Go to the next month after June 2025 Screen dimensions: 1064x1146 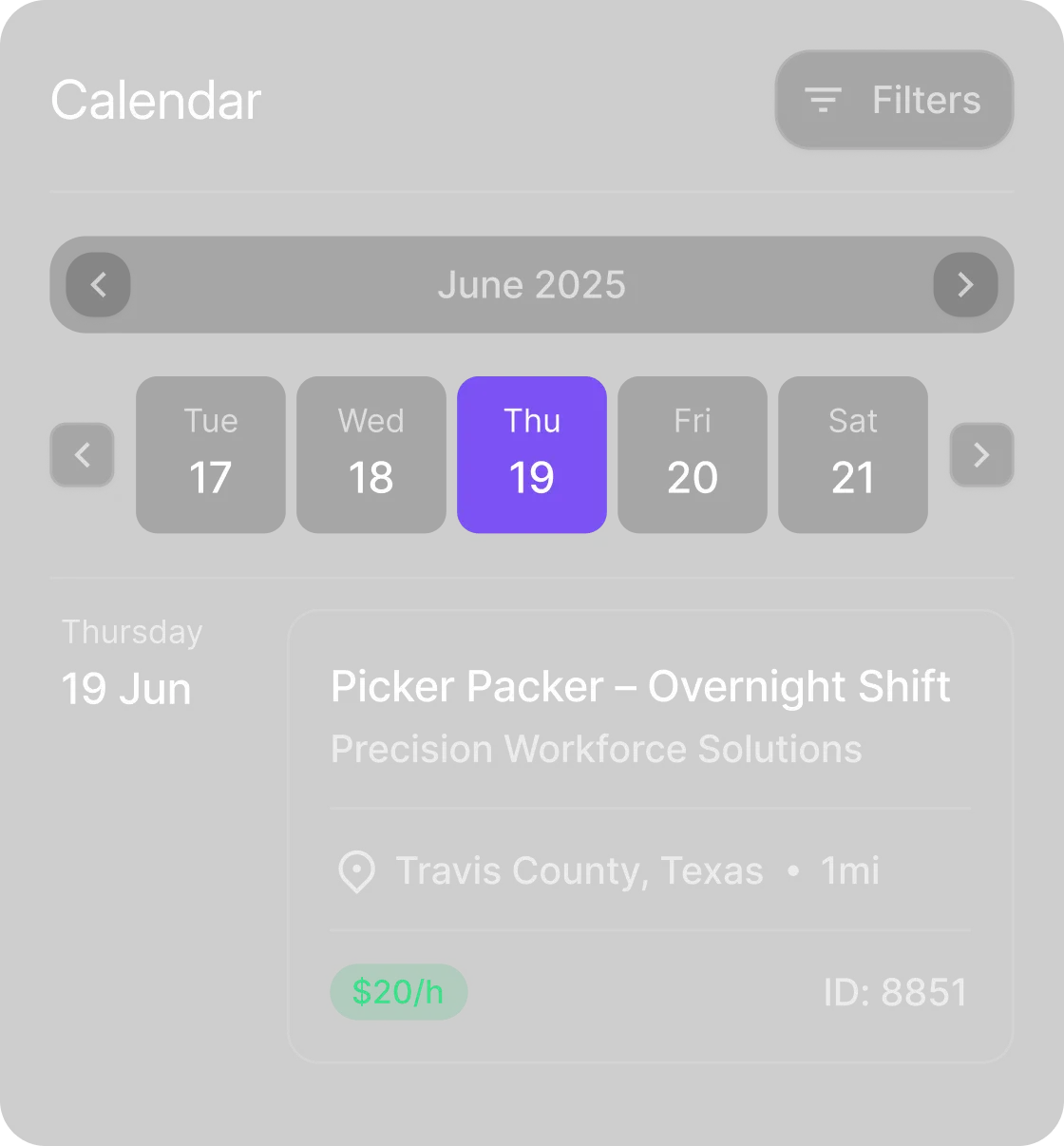click(x=965, y=285)
